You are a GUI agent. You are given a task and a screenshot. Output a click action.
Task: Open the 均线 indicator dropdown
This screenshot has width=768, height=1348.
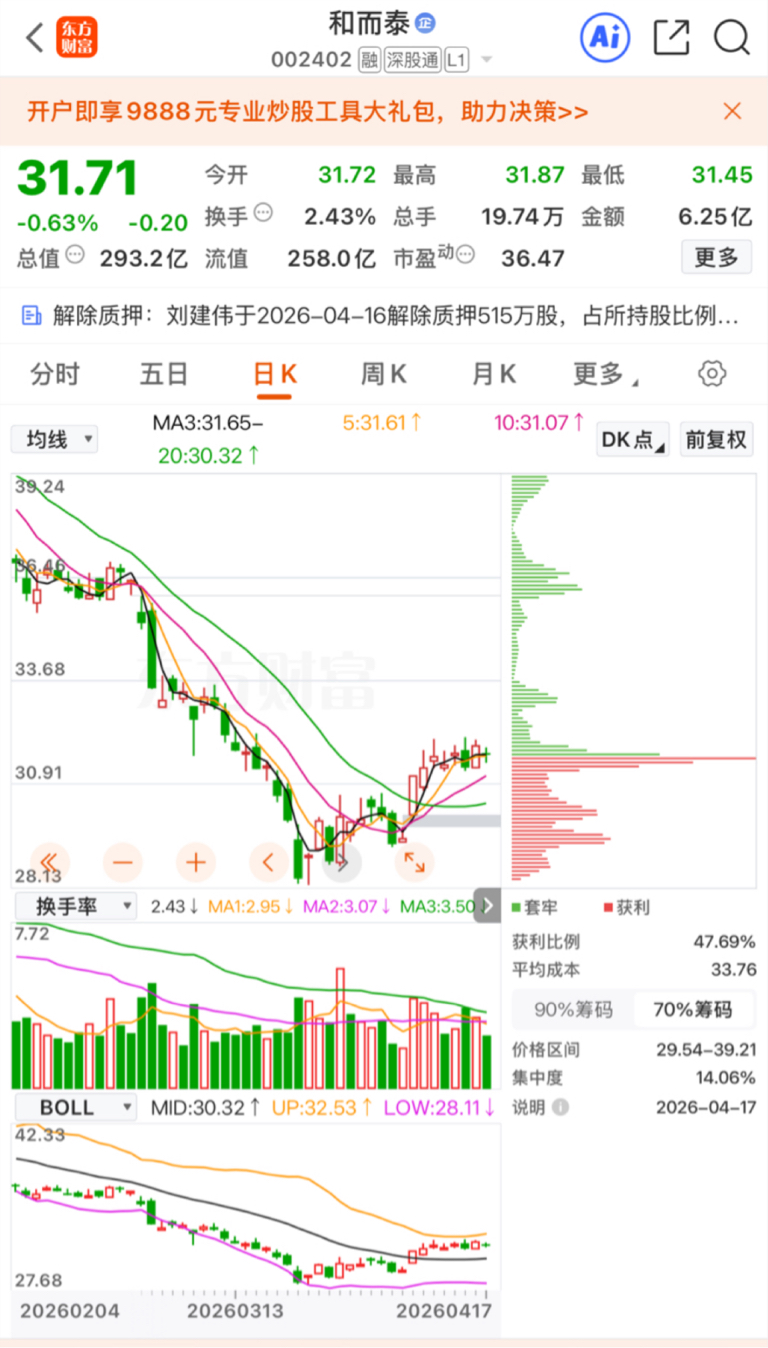point(54,439)
